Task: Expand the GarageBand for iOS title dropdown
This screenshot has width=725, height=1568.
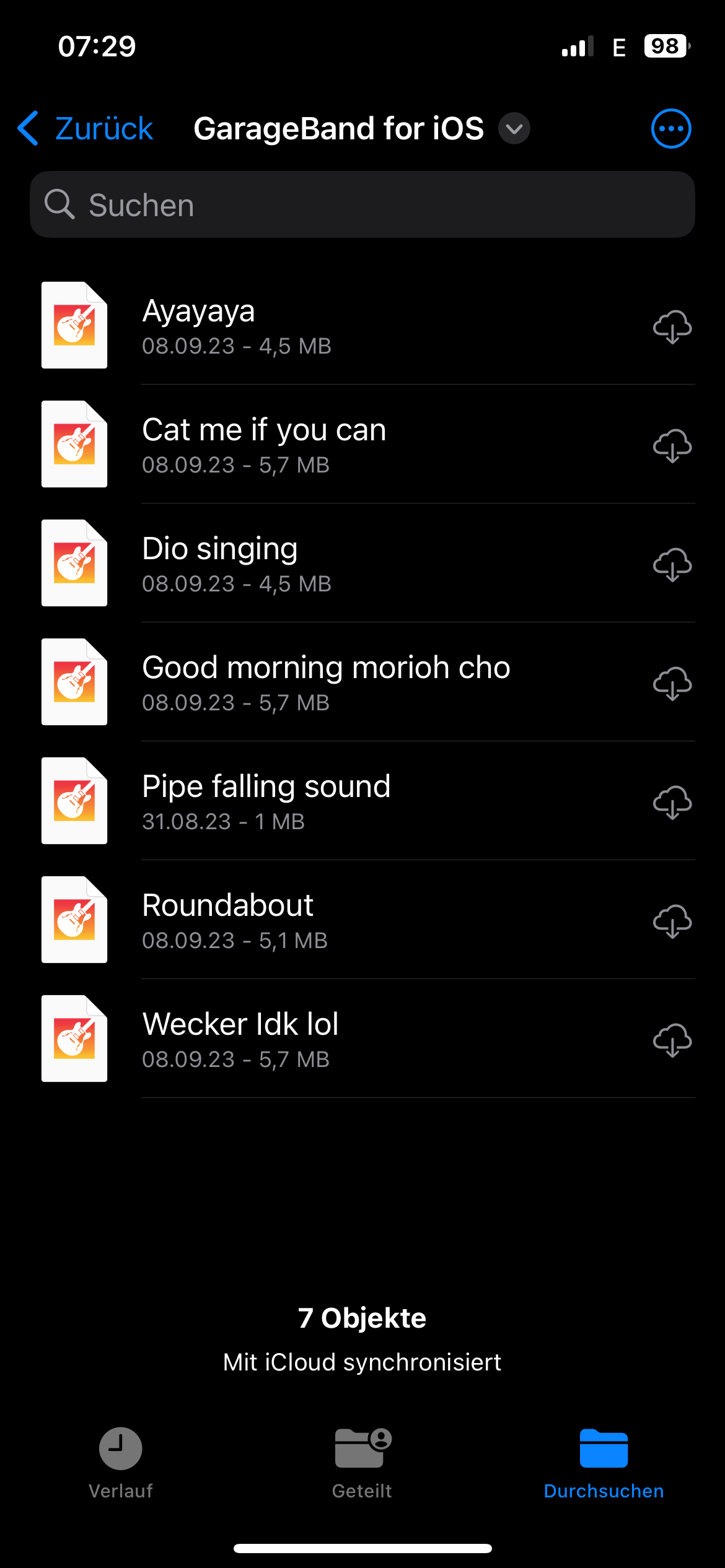Action: [x=514, y=129]
